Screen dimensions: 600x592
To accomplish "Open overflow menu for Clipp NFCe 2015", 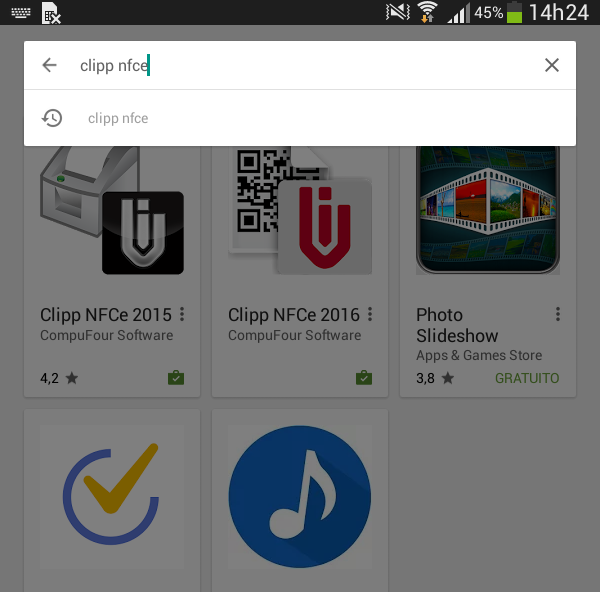I will 181,315.
